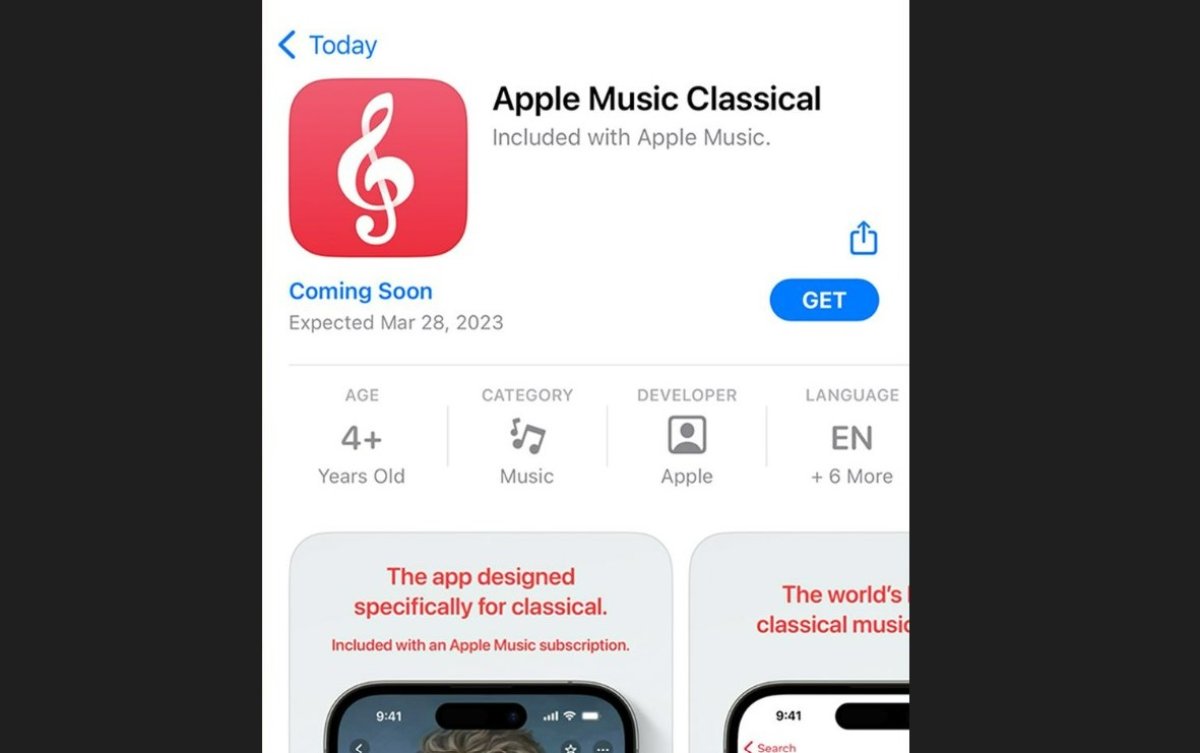Share Apple Music Classical app

[863, 238]
